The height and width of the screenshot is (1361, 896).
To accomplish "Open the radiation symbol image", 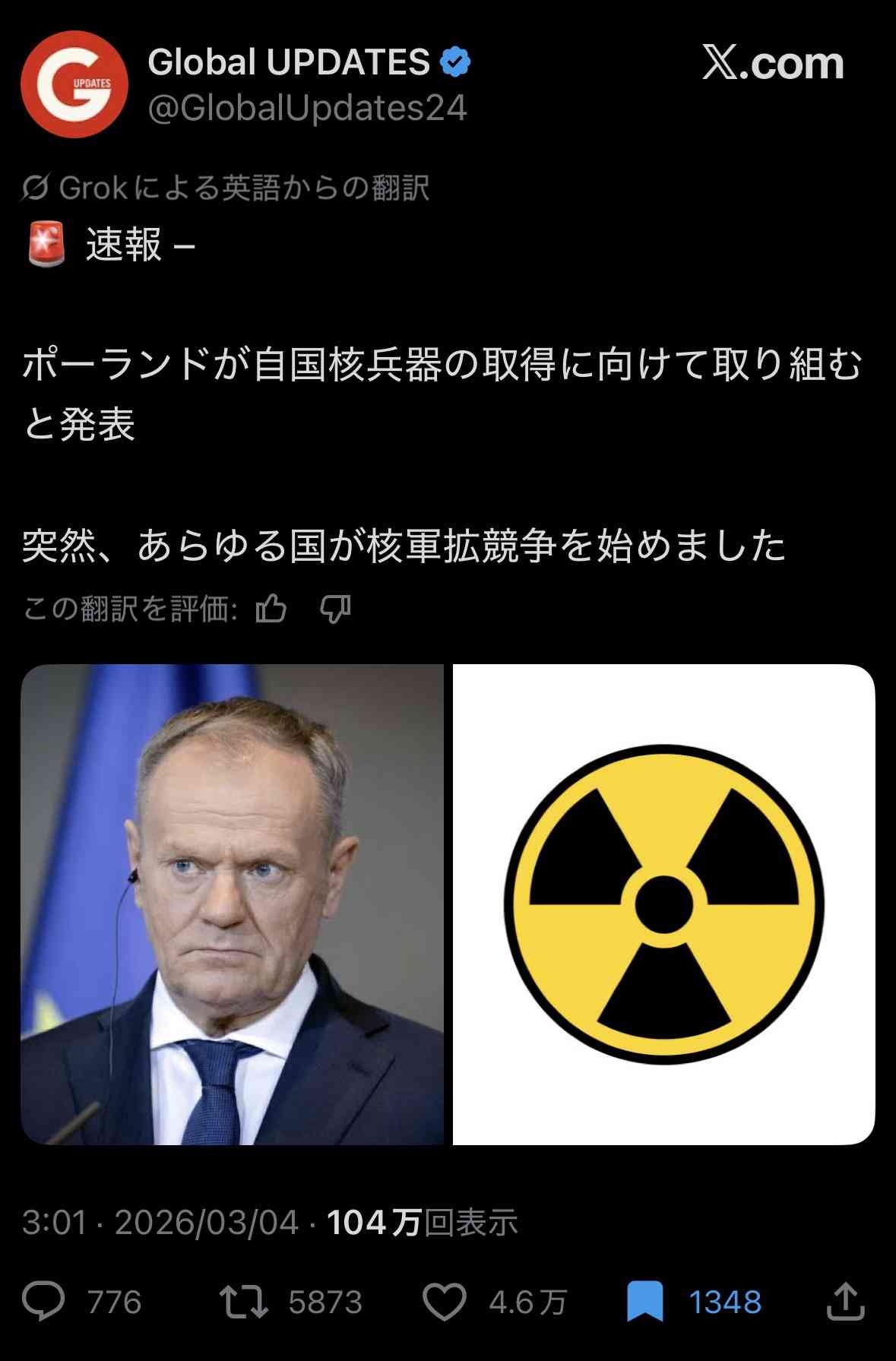I will tap(663, 904).
